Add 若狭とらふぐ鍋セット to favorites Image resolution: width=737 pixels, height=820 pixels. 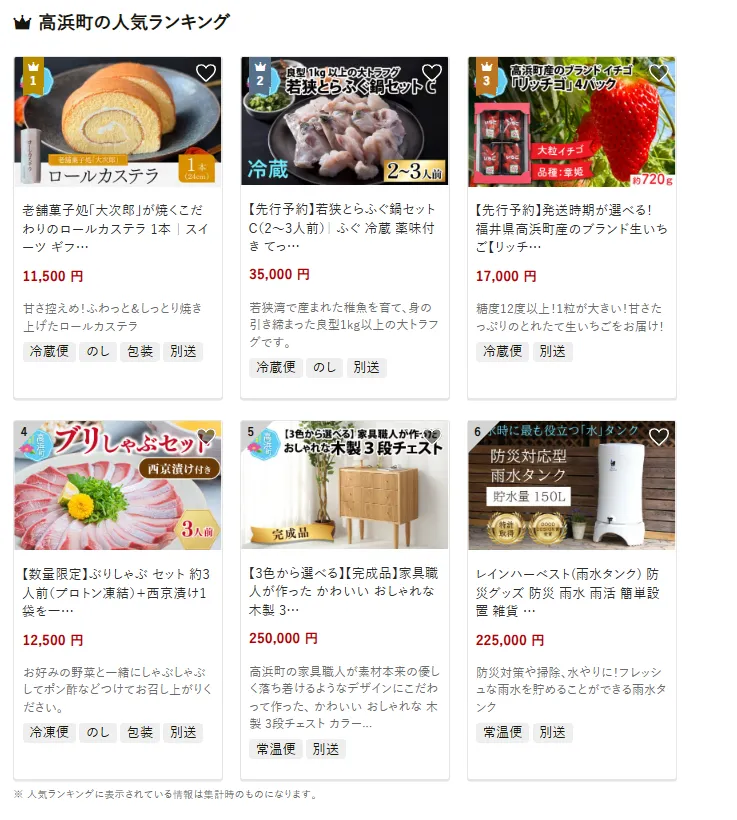(432, 73)
